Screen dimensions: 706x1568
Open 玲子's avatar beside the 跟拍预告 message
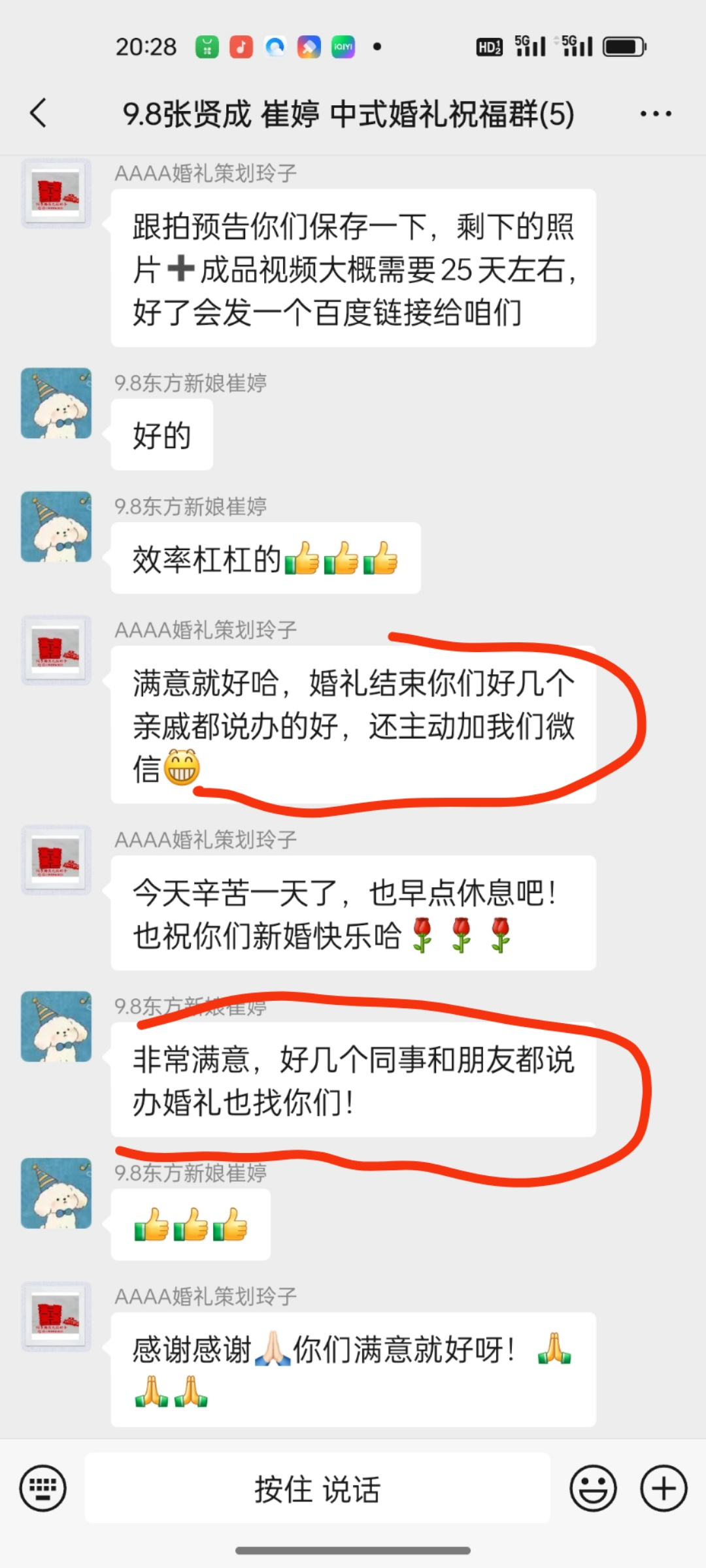(56, 193)
